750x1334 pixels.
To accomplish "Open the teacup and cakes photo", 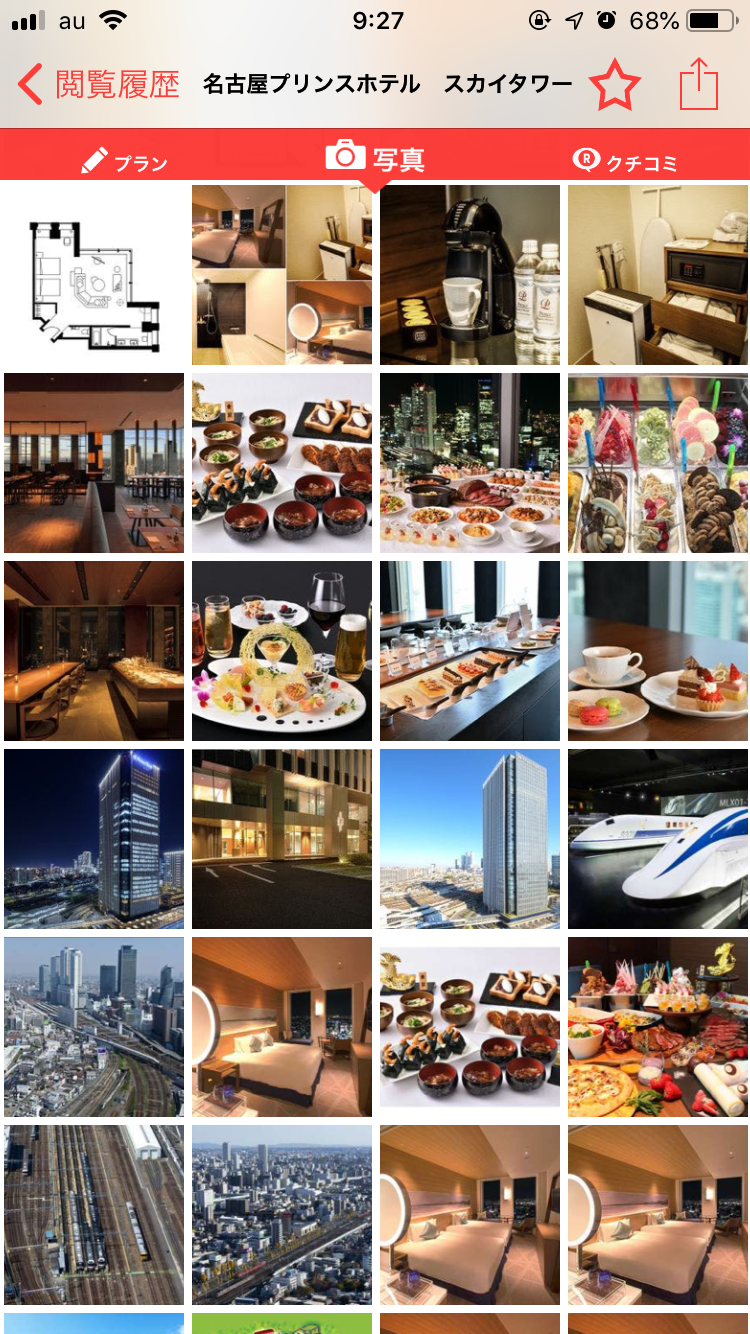I will [657, 651].
